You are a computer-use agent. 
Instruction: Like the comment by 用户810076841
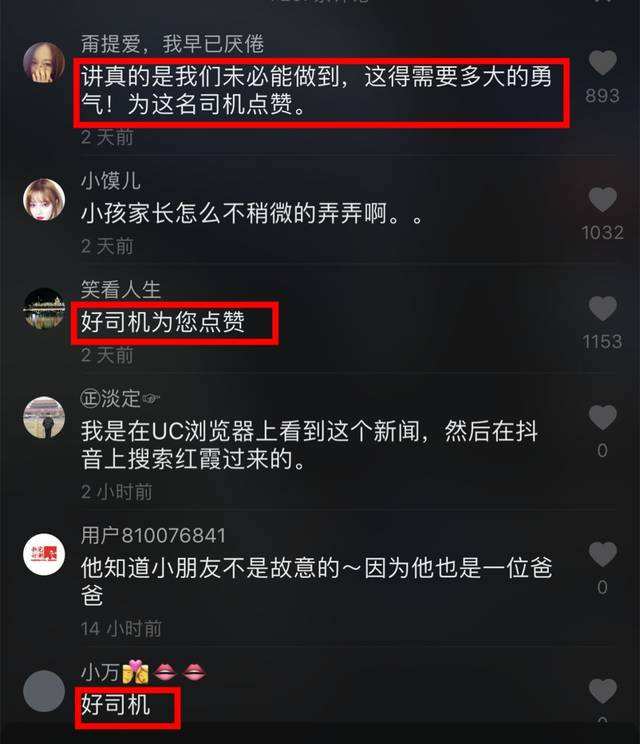[602, 554]
